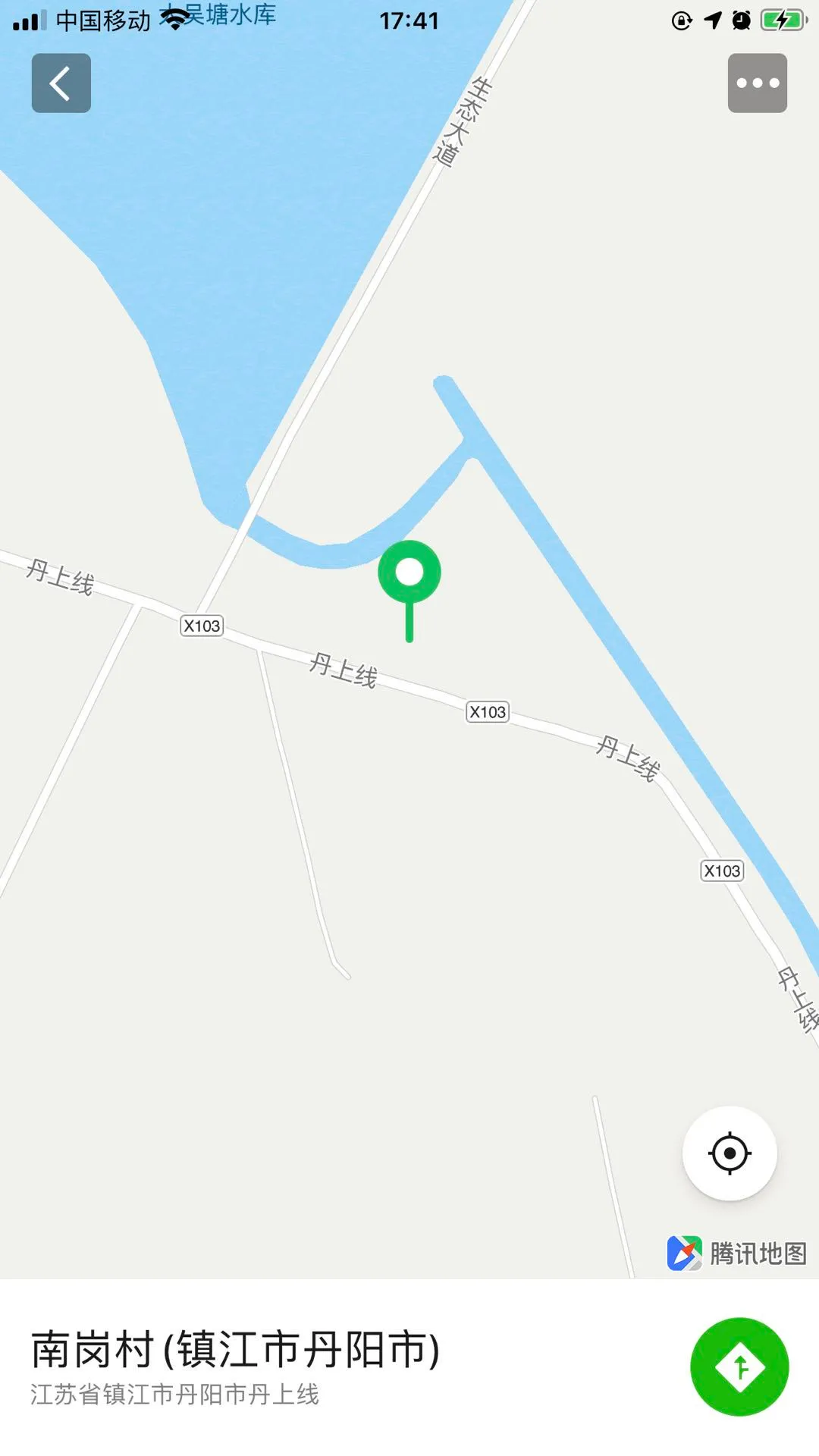Start navigation to 南岗村 with green button

coord(739,1367)
